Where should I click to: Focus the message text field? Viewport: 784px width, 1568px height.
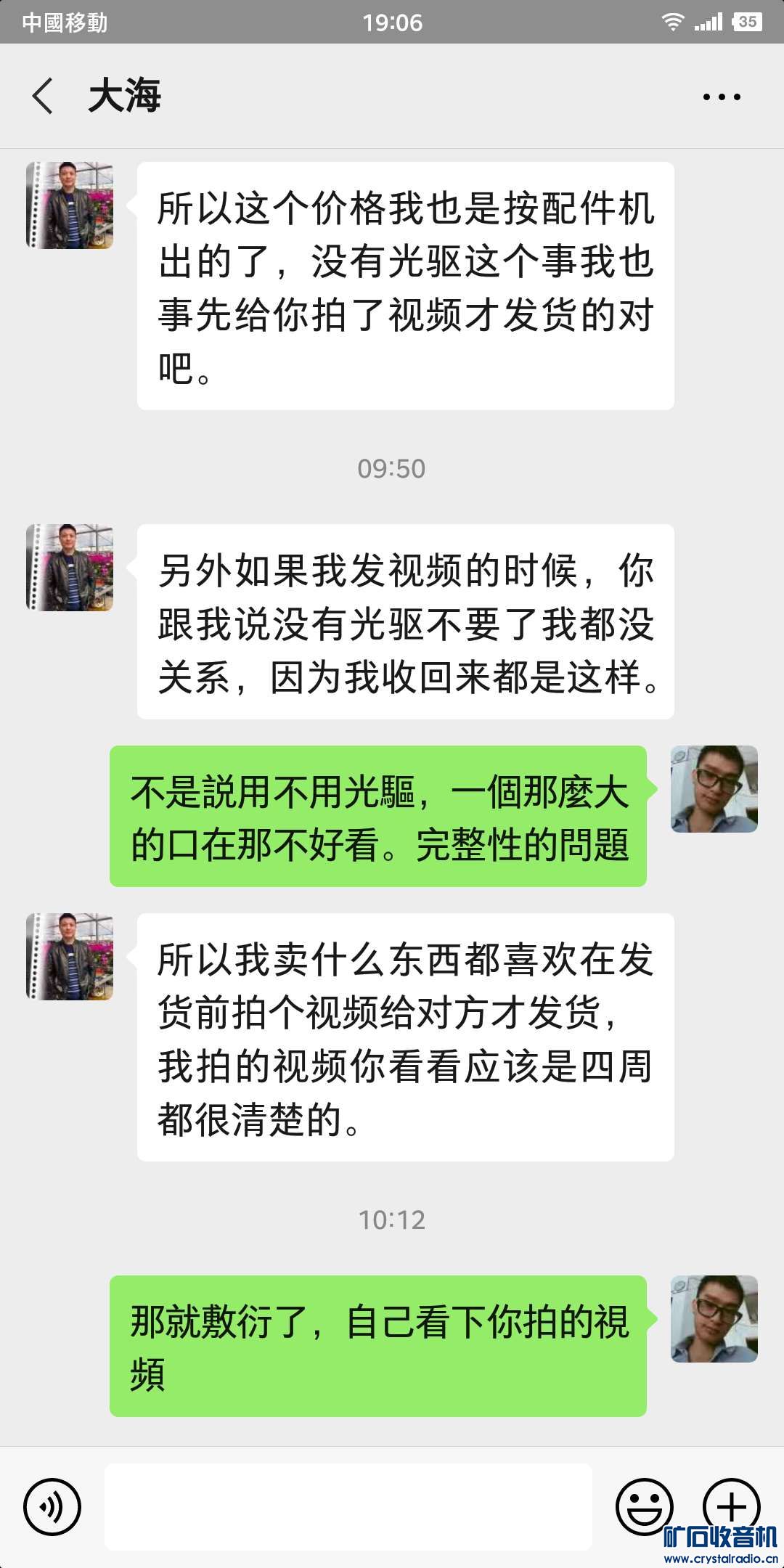coord(348,1507)
